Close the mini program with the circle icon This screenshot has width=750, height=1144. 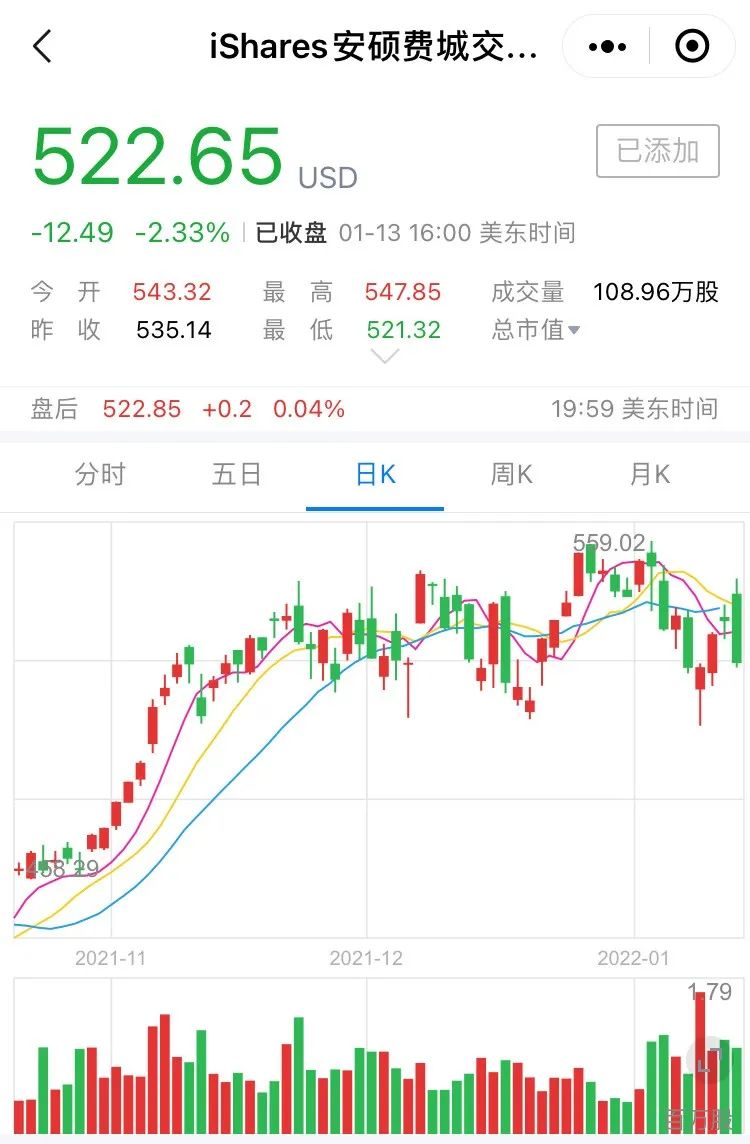coord(692,47)
